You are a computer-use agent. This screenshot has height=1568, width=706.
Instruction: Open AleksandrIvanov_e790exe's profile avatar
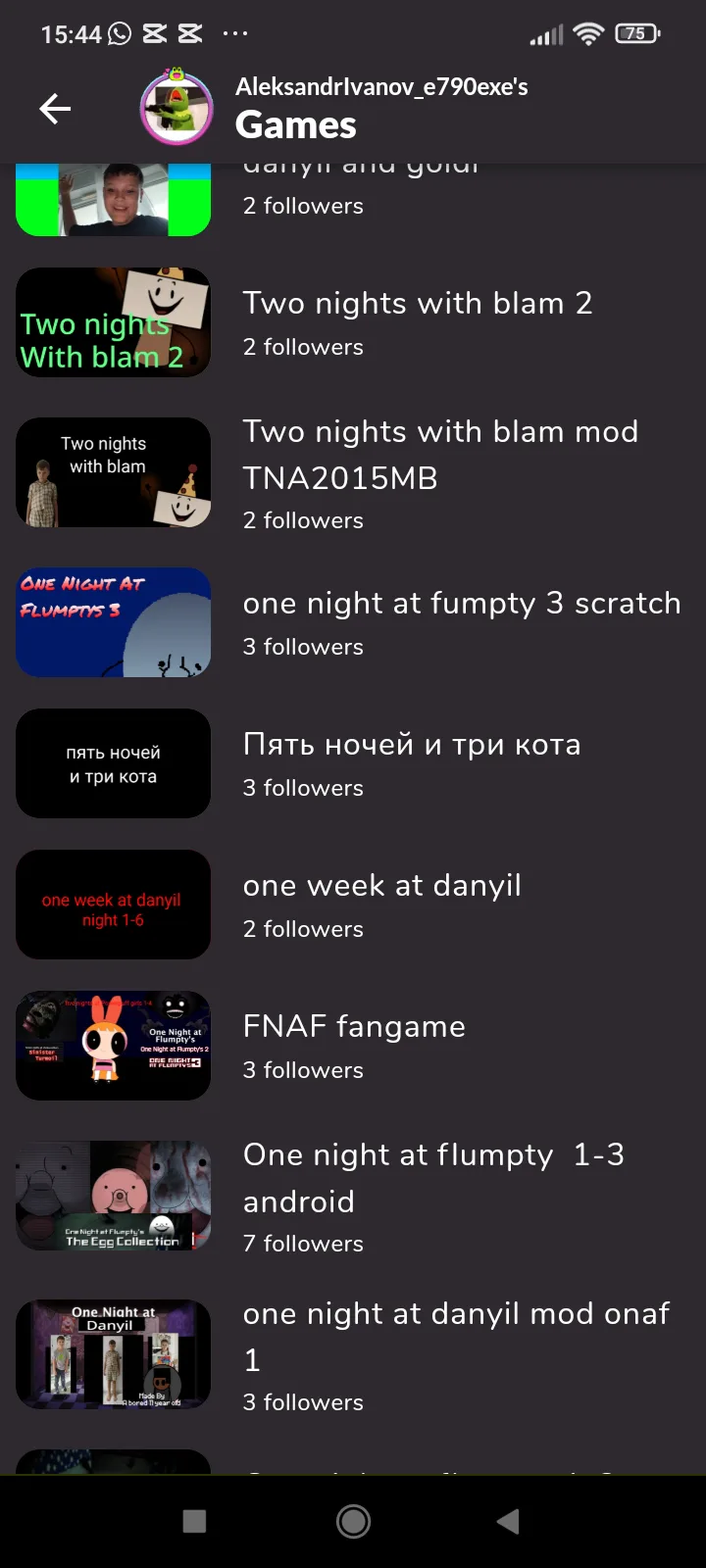176,109
